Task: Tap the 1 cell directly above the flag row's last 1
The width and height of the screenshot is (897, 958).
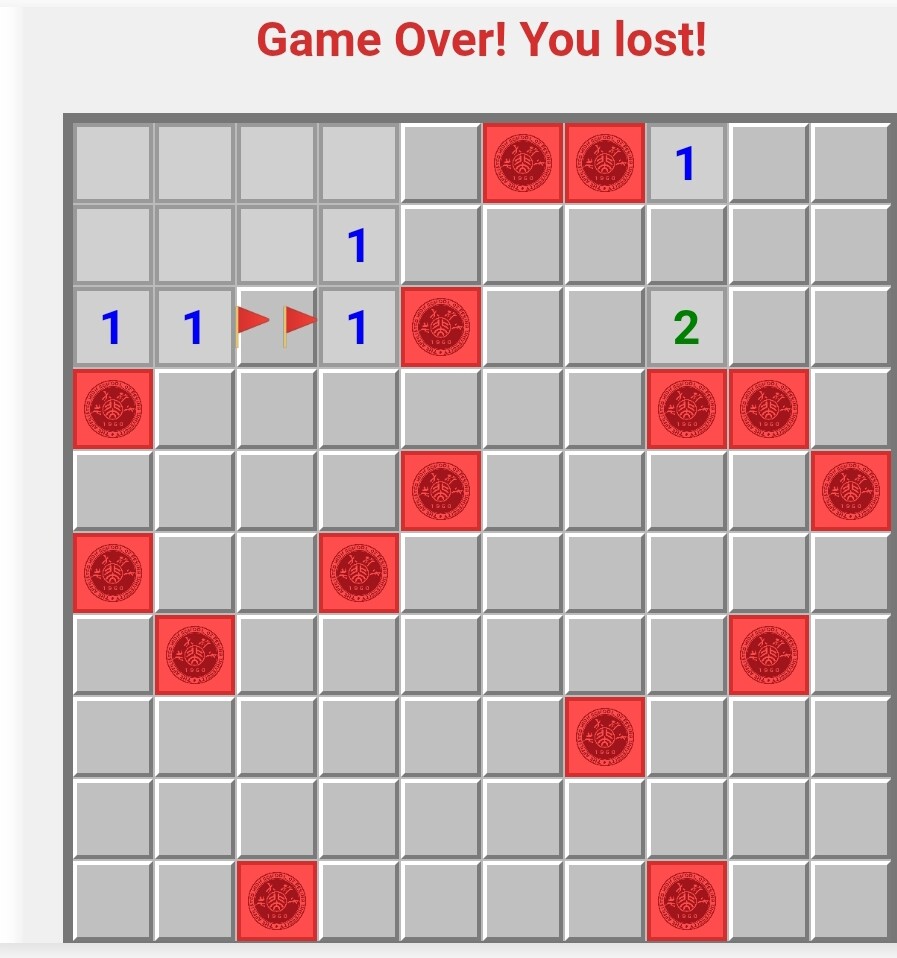Action: [x=358, y=245]
